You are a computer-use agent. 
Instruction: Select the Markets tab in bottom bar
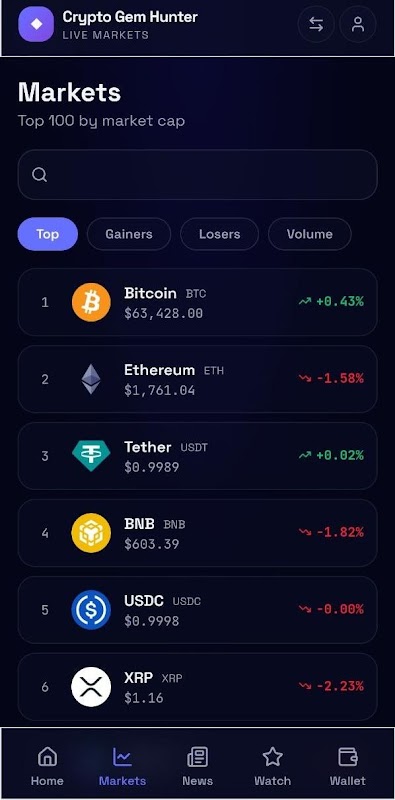[122, 766]
